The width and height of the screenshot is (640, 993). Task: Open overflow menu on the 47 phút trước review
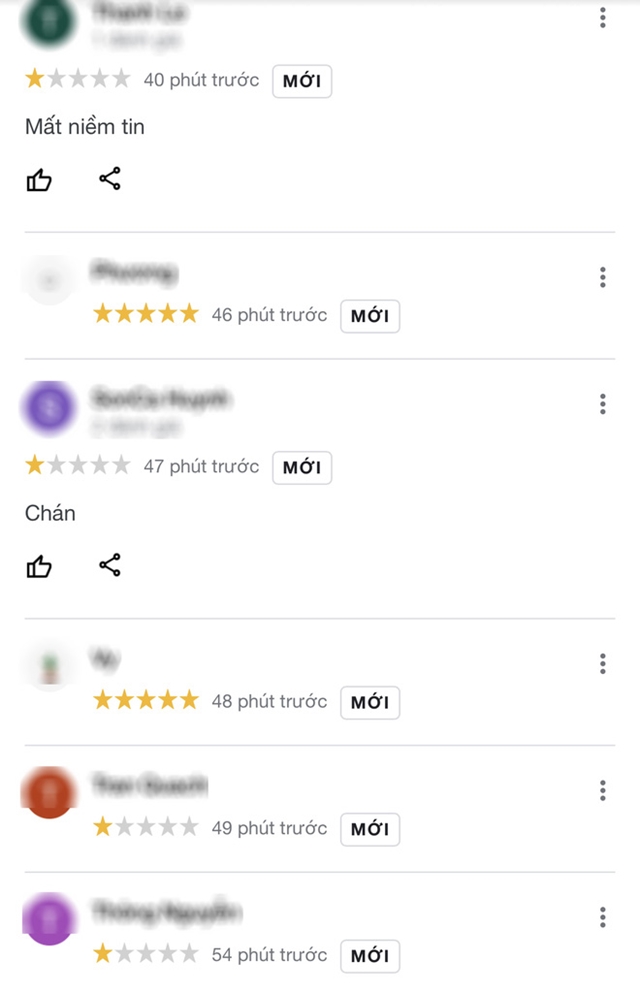[x=602, y=404]
